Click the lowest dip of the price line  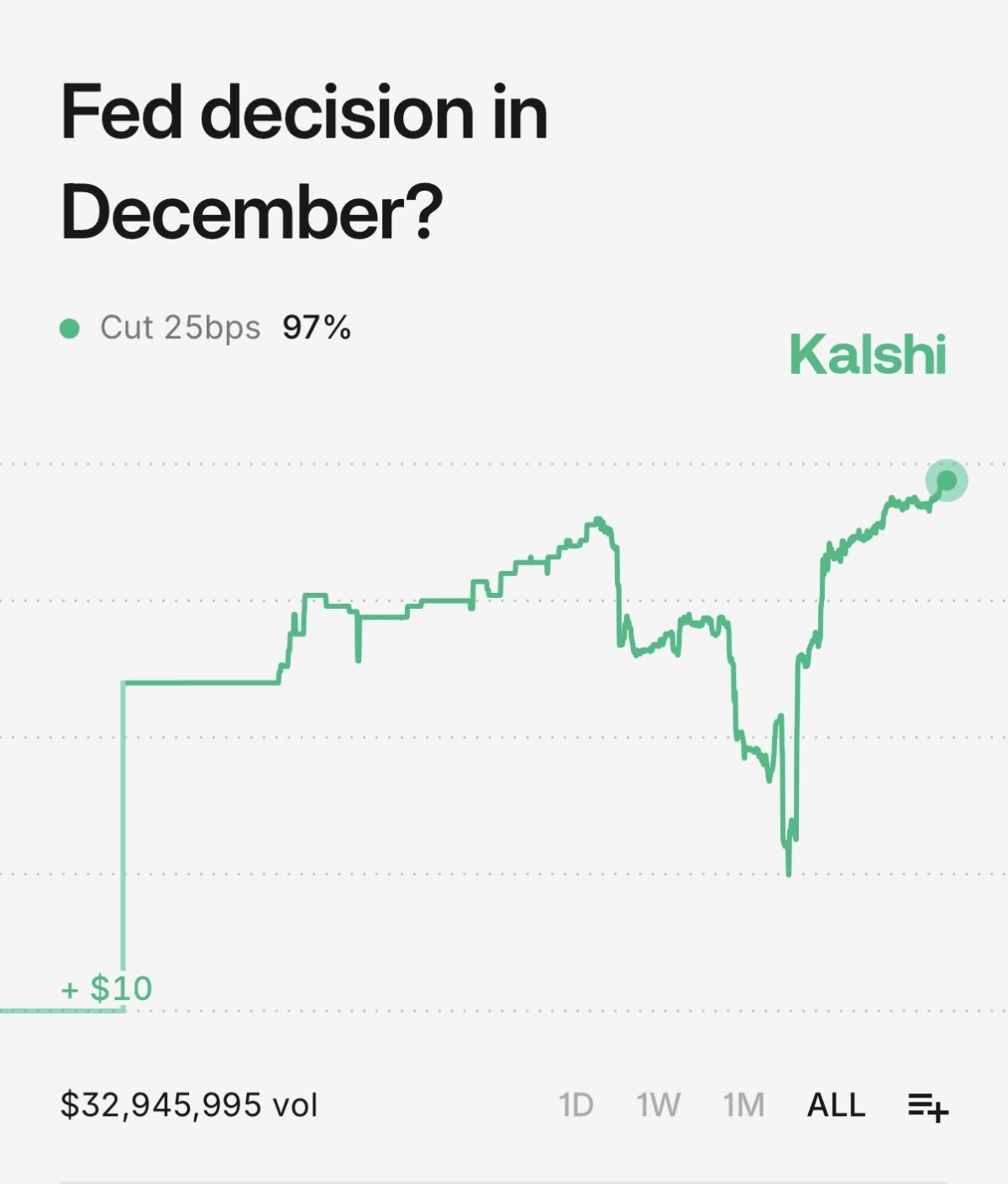789,873
